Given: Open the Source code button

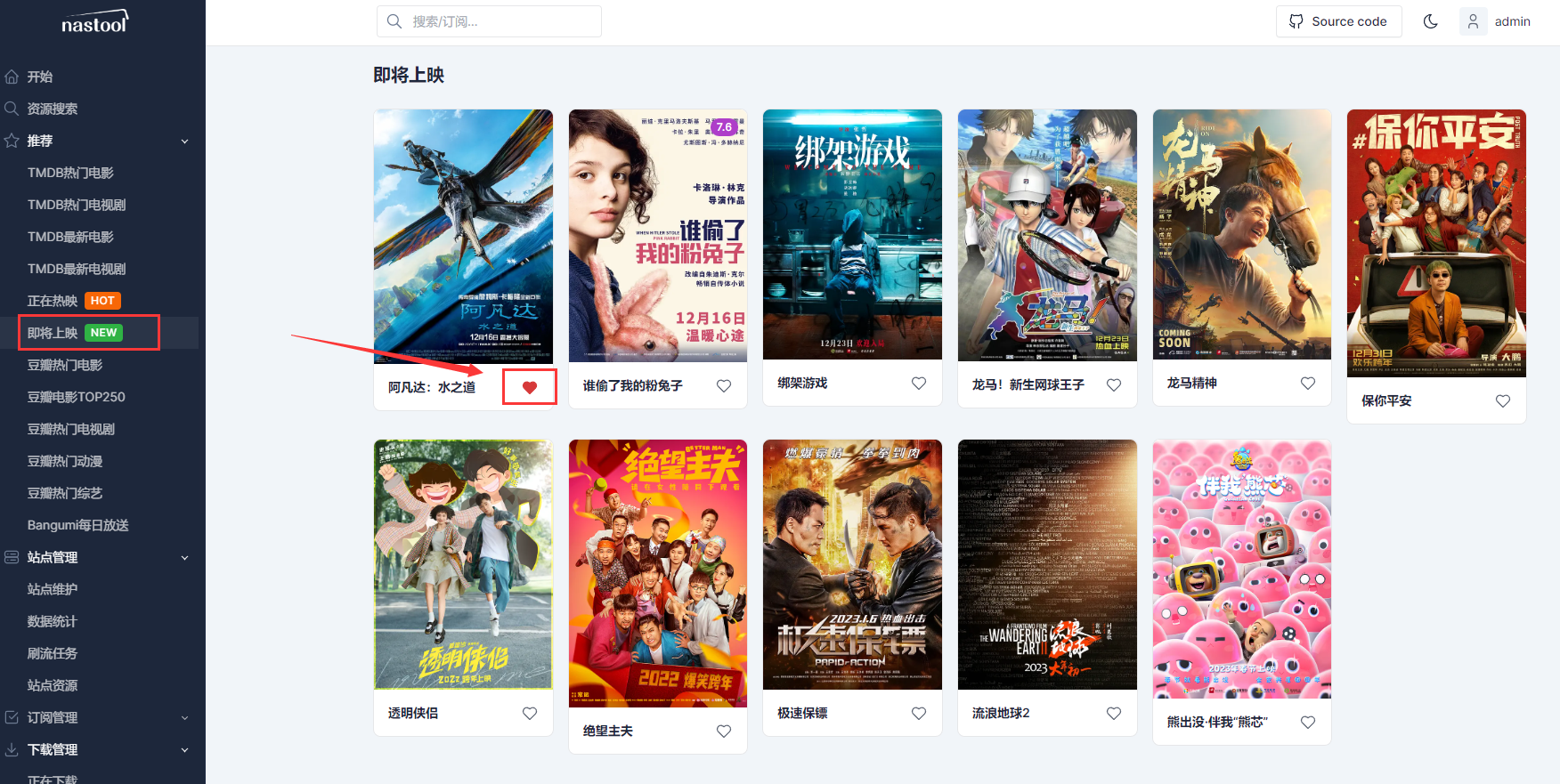Looking at the screenshot, I should (1338, 21).
